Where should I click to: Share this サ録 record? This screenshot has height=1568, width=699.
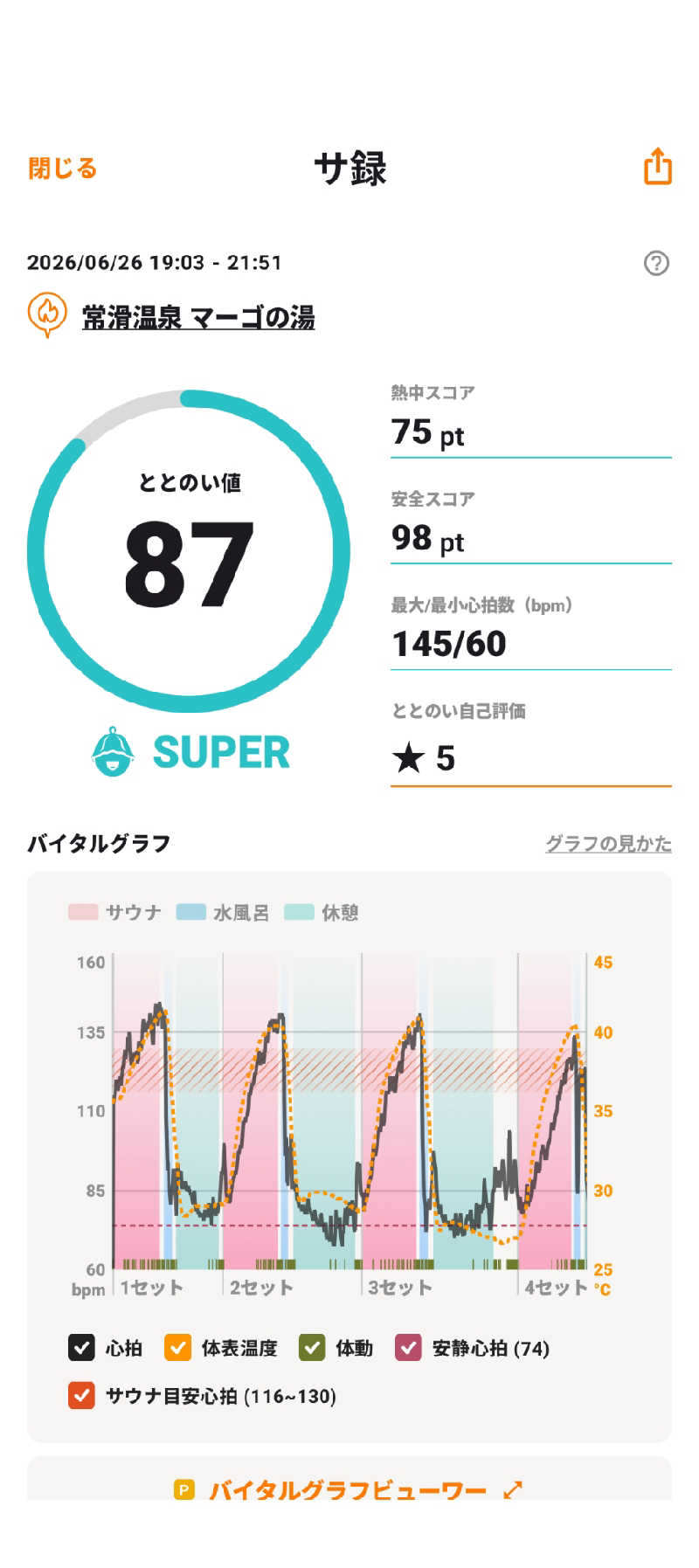pos(658,166)
